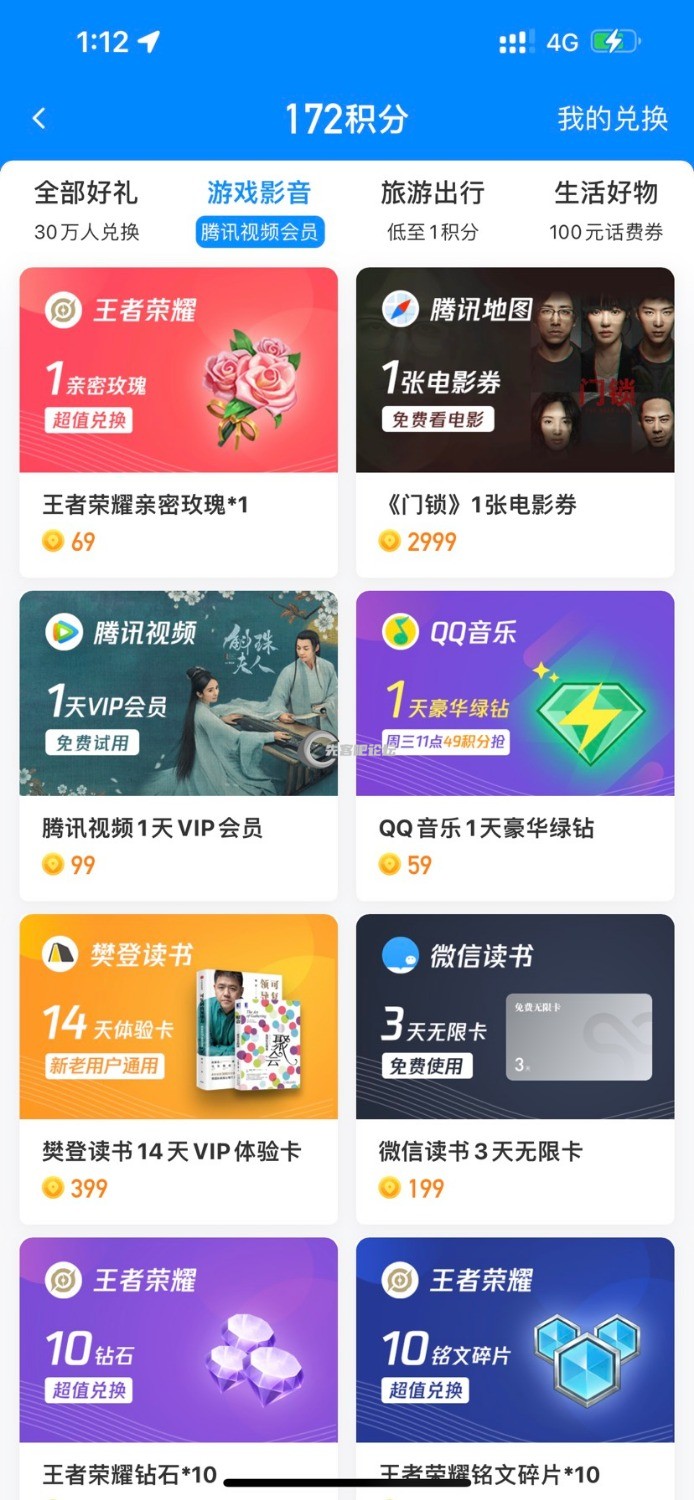The image size is (694, 1500).
Task: Open 我的兑换 redemption history
Action: [612, 119]
